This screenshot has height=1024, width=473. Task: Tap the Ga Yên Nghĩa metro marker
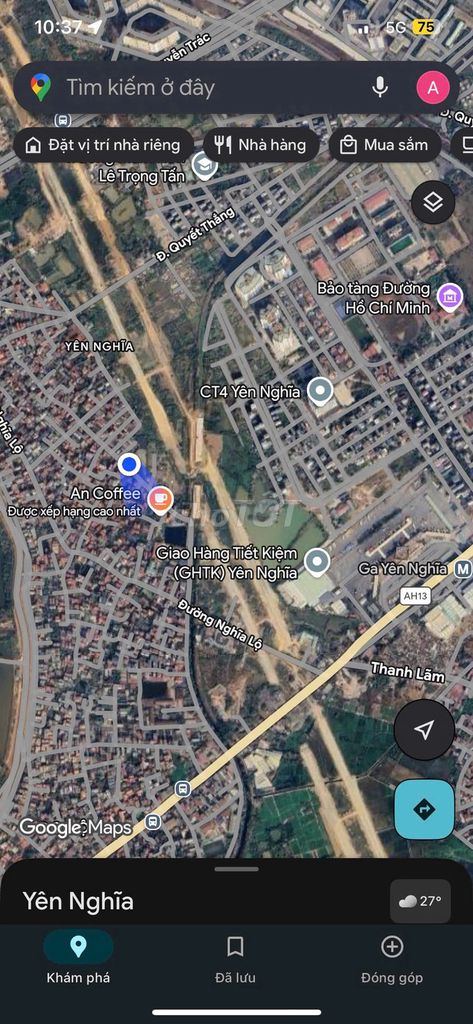pyautogui.click(x=463, y=569)
